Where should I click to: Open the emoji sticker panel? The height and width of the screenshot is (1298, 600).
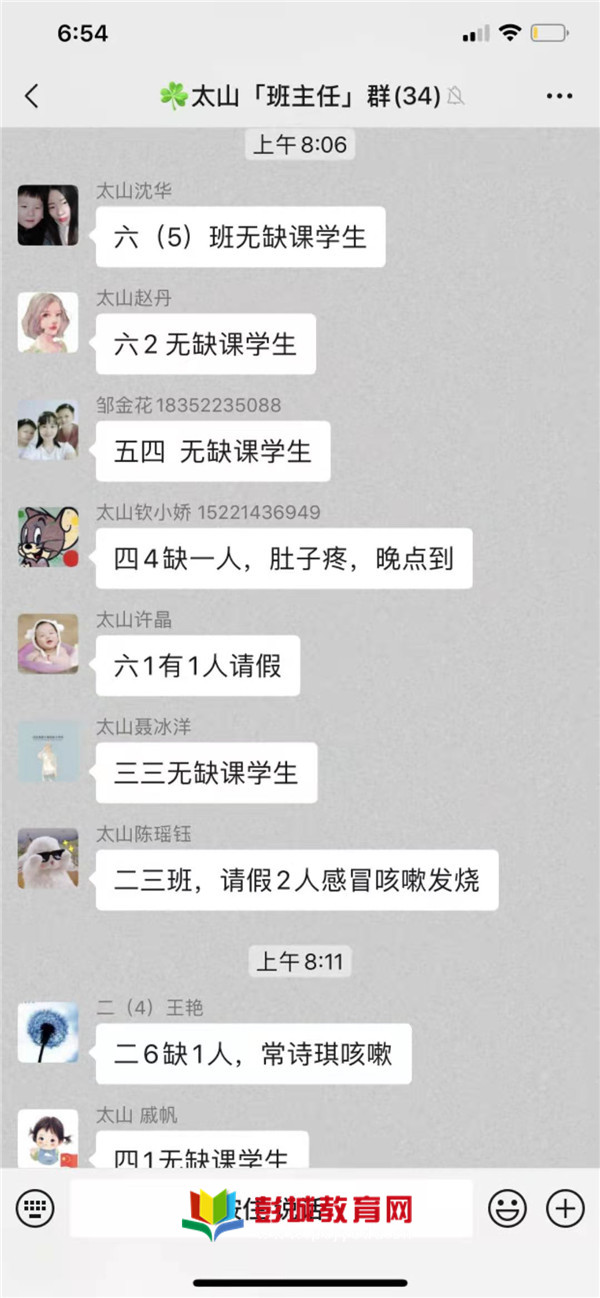[507, 1208]
